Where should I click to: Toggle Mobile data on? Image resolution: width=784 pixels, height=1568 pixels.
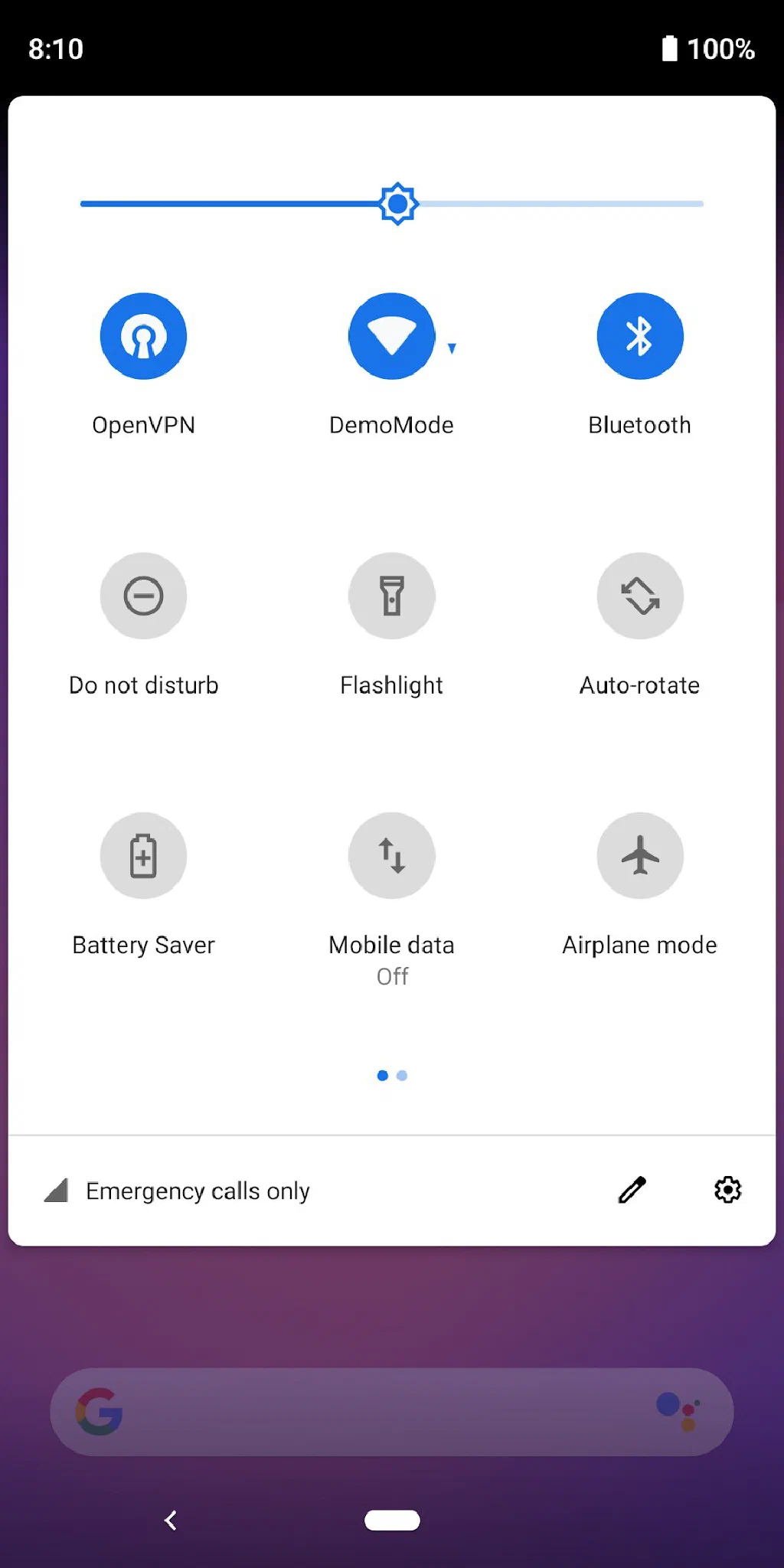(391, 855)
